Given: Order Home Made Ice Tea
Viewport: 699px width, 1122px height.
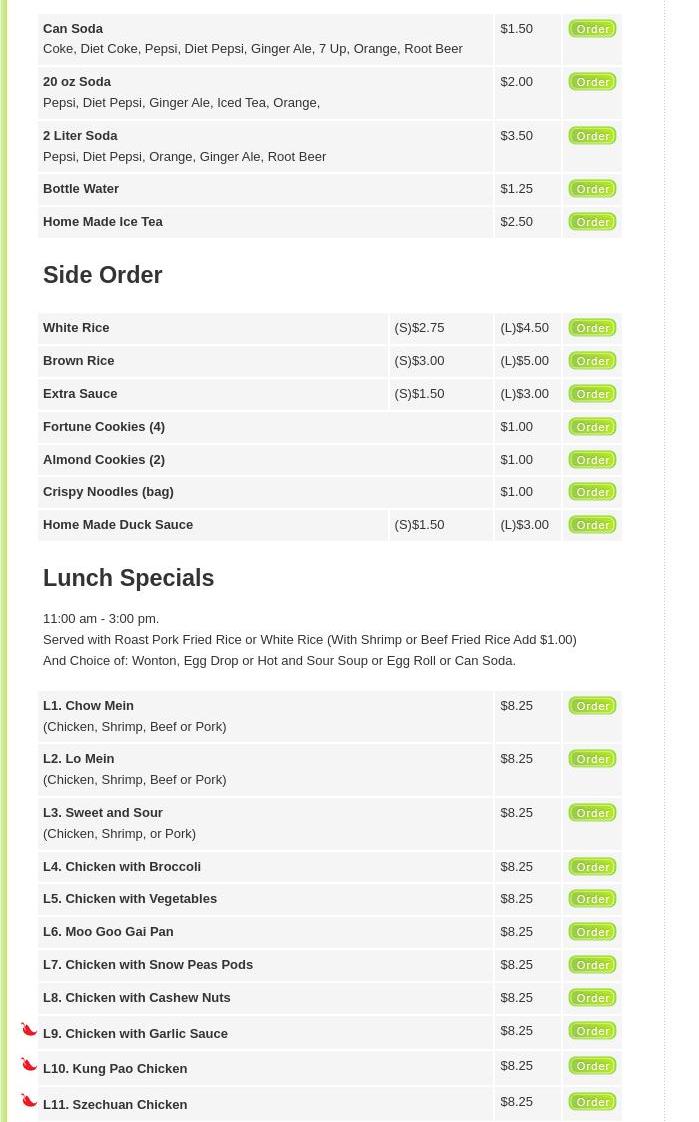Looking at the screenshot, I should pos(592,222).
